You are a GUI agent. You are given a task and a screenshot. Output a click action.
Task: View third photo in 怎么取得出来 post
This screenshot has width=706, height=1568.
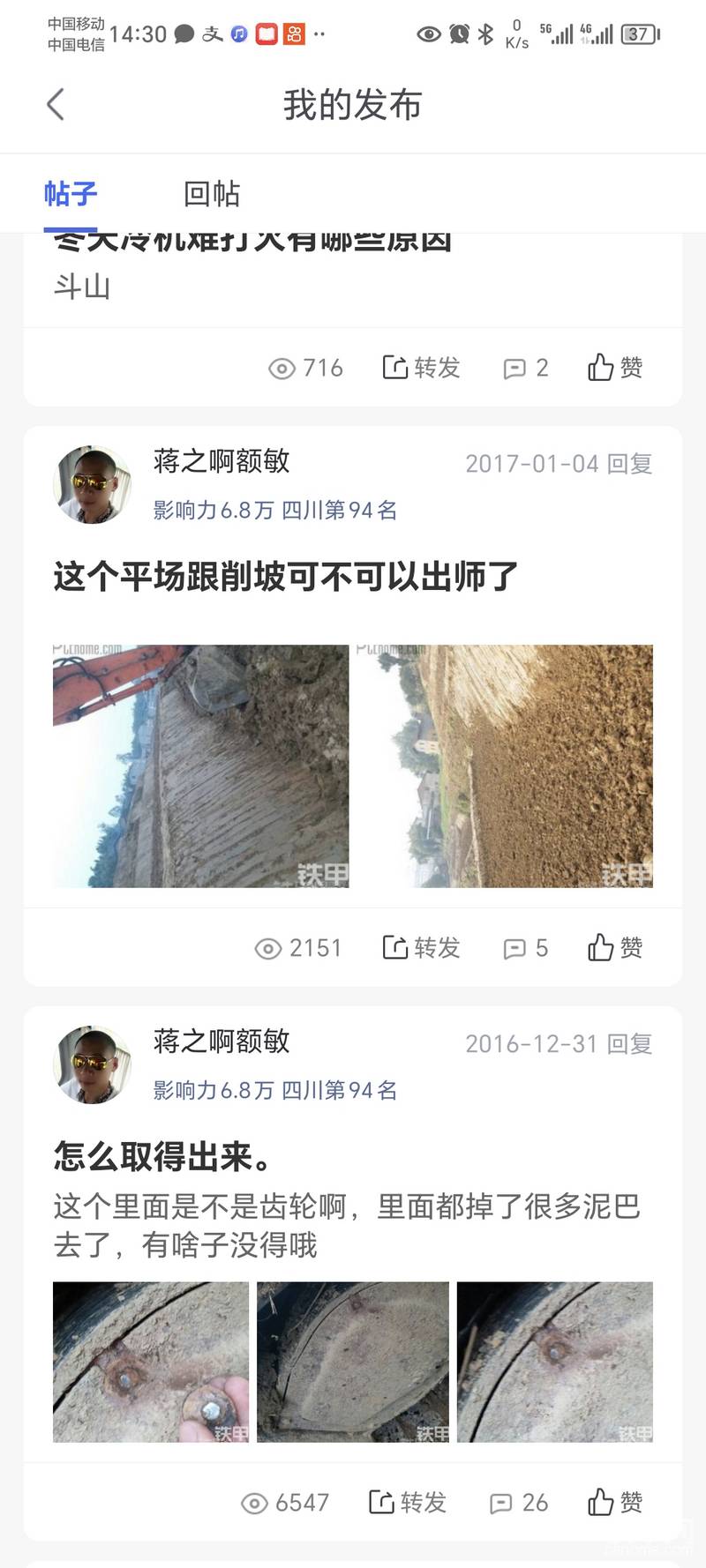[554, 1362]
